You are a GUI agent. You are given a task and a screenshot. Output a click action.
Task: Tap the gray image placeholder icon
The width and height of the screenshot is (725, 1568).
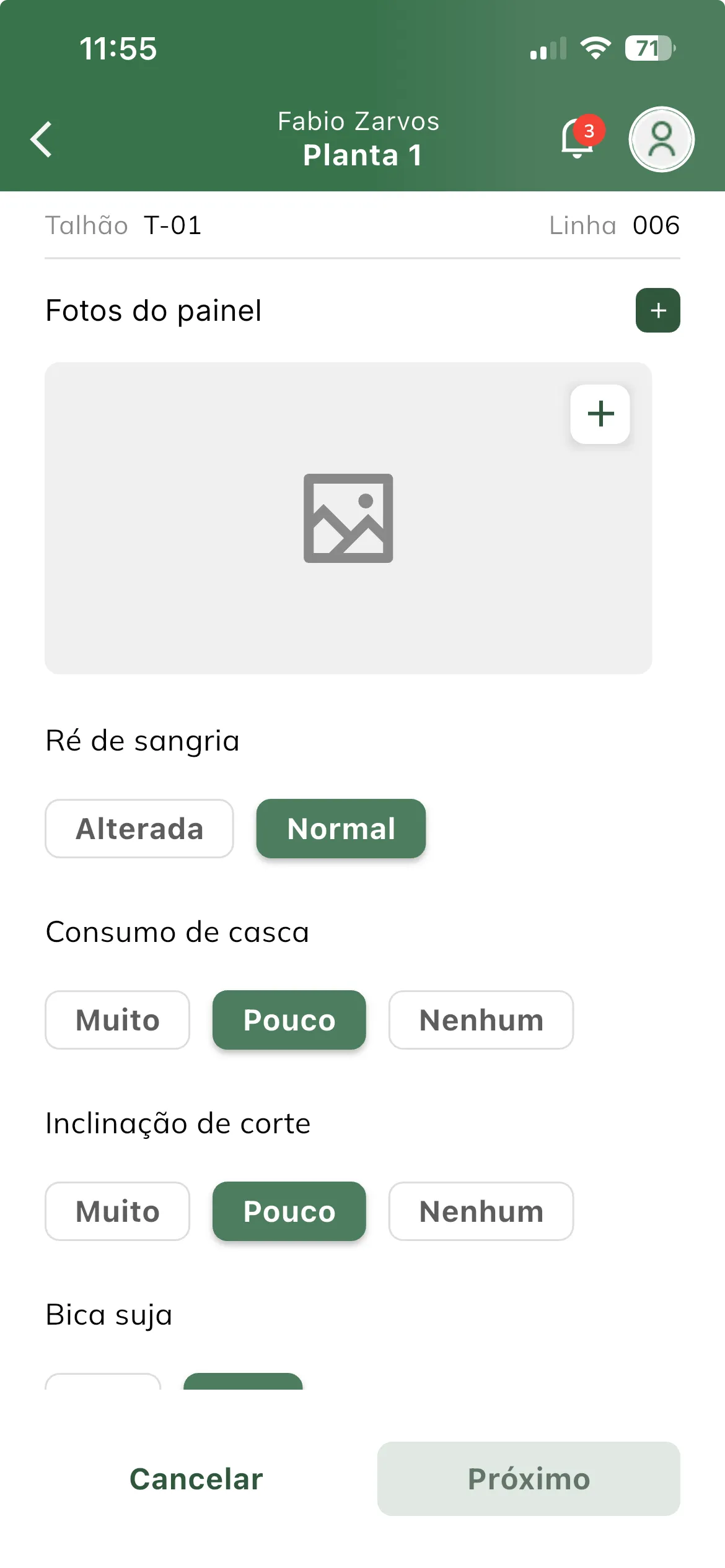[348, 518]
